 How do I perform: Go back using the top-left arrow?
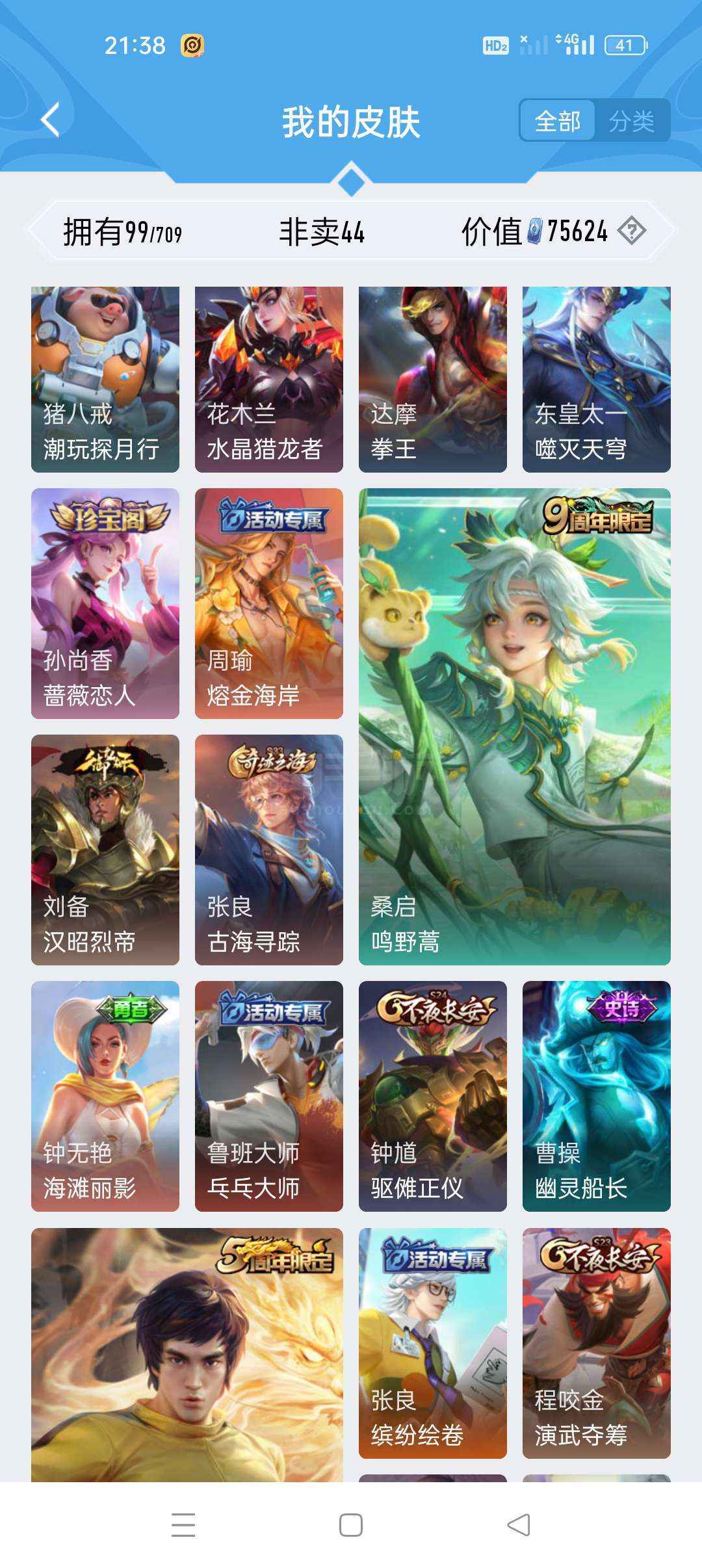pos(51,120)
